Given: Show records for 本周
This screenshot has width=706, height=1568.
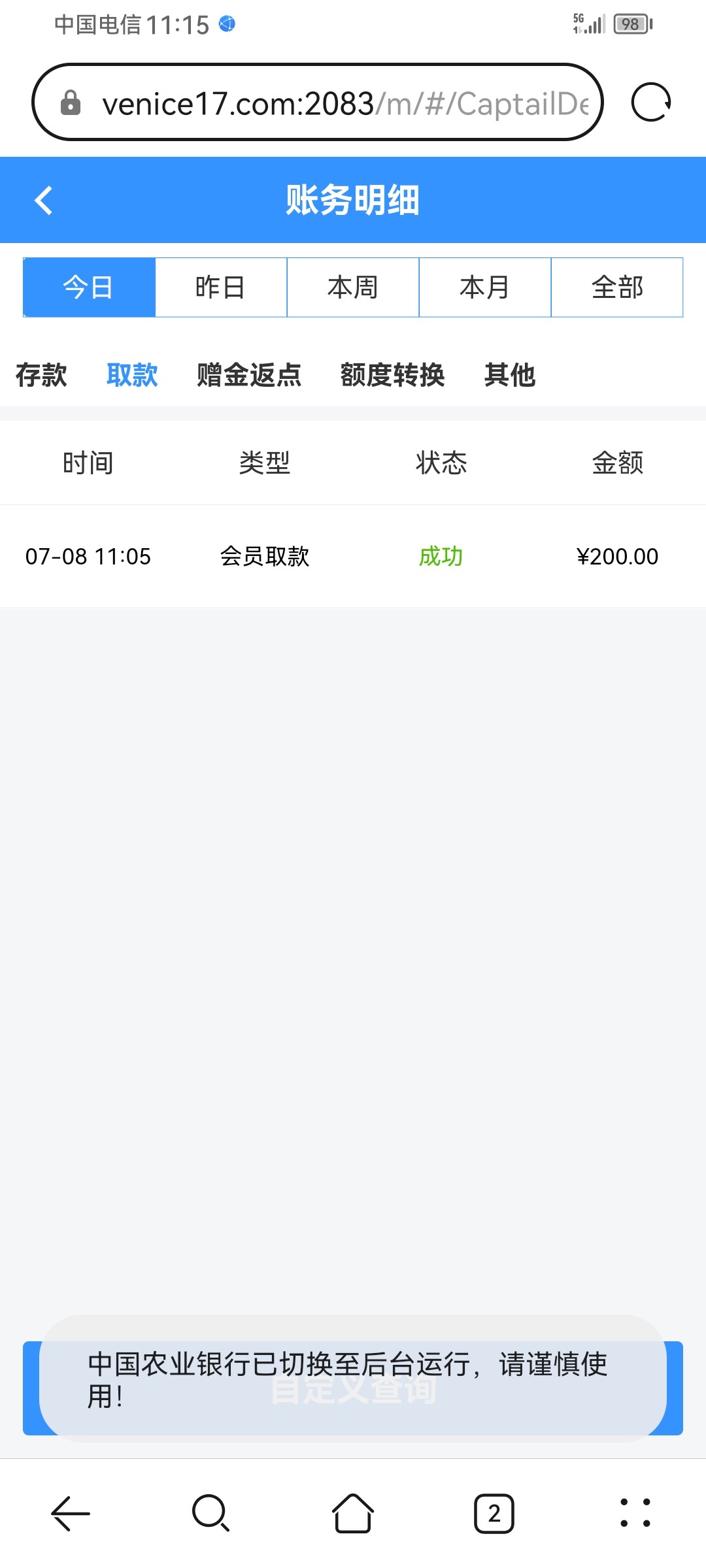Looking at the screenshot, I should click(x=353, y=287).
